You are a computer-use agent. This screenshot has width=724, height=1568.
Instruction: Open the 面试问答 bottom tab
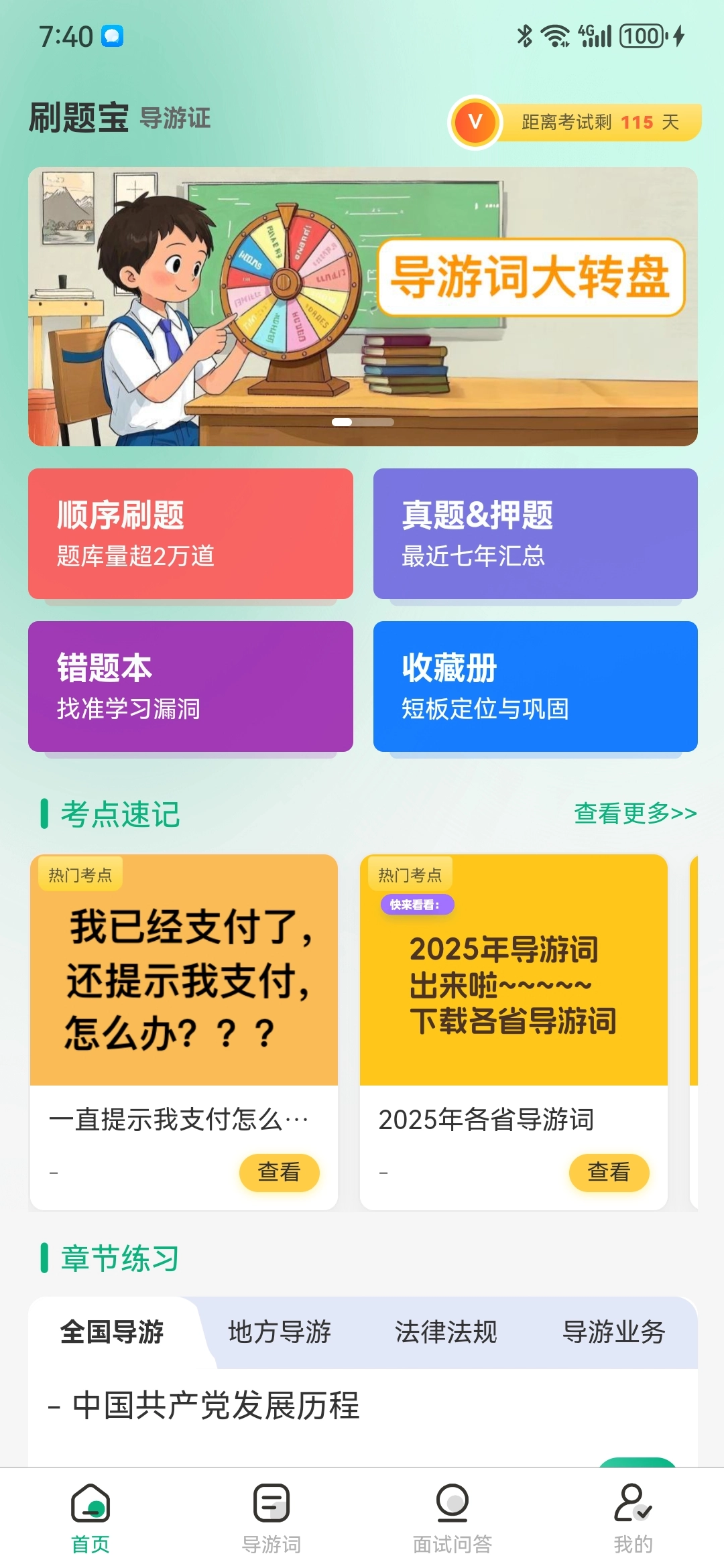pyautogui.click(x=452, y=1518)
